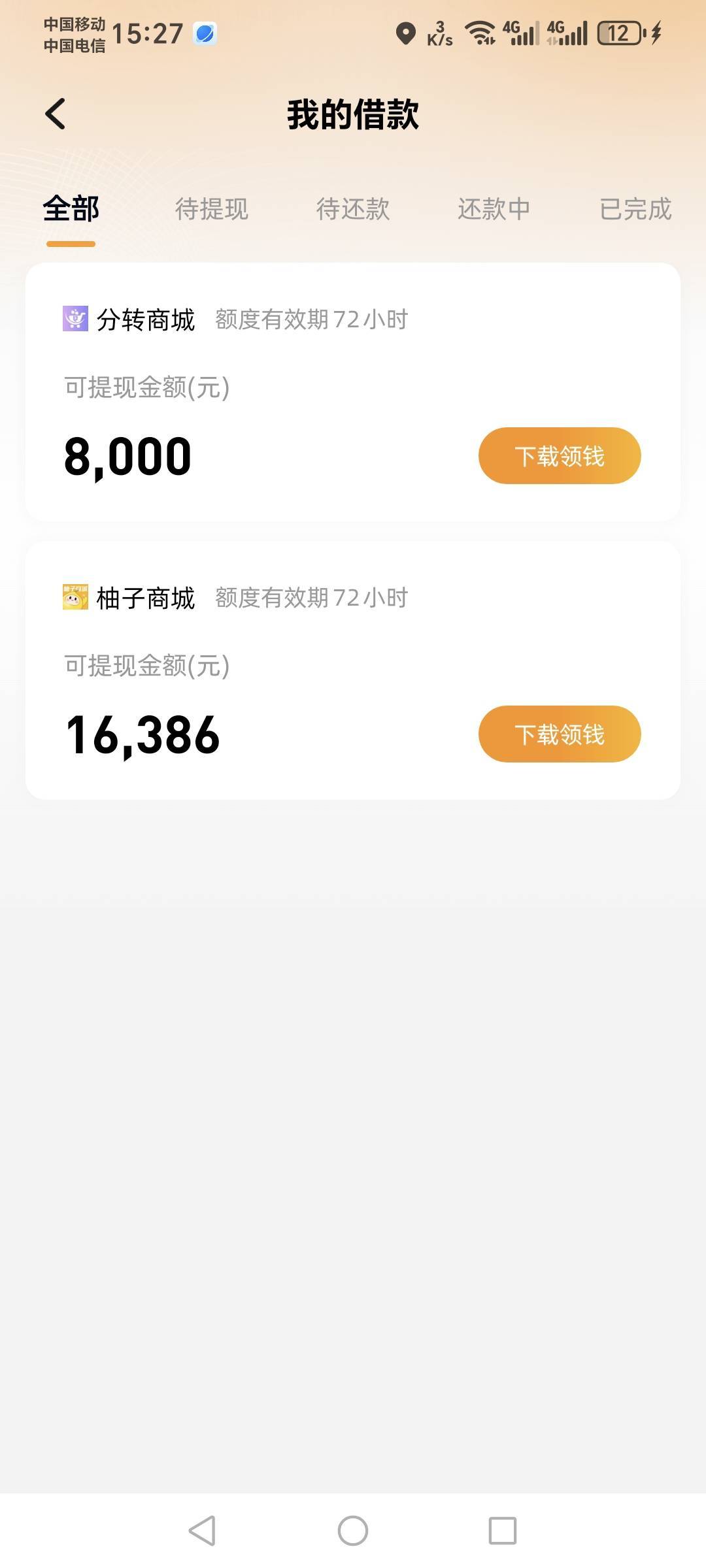The height and width of the screenshot is (1568, 706).
Task: Open the 柚子商城 loan card
Action: 353,670
